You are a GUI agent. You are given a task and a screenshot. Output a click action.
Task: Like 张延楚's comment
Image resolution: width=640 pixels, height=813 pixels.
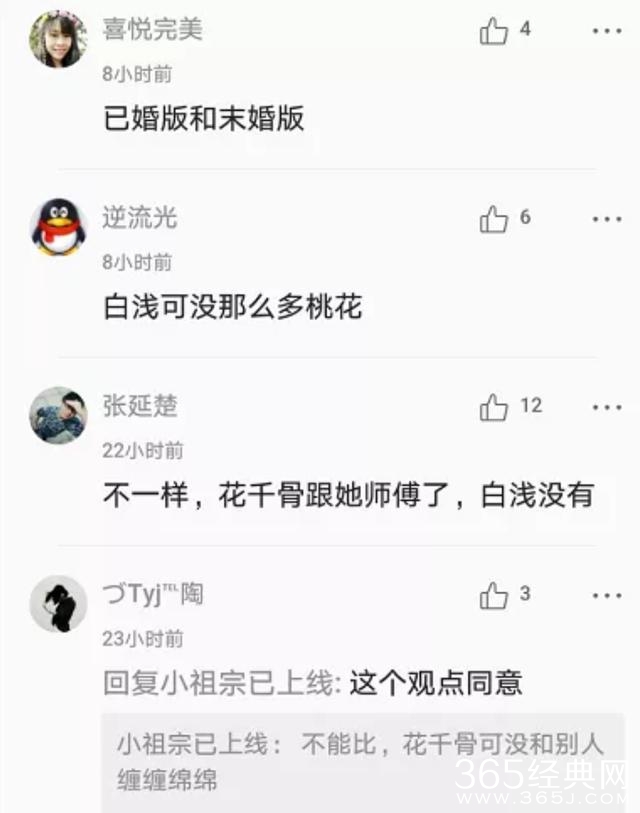point(494,407)
